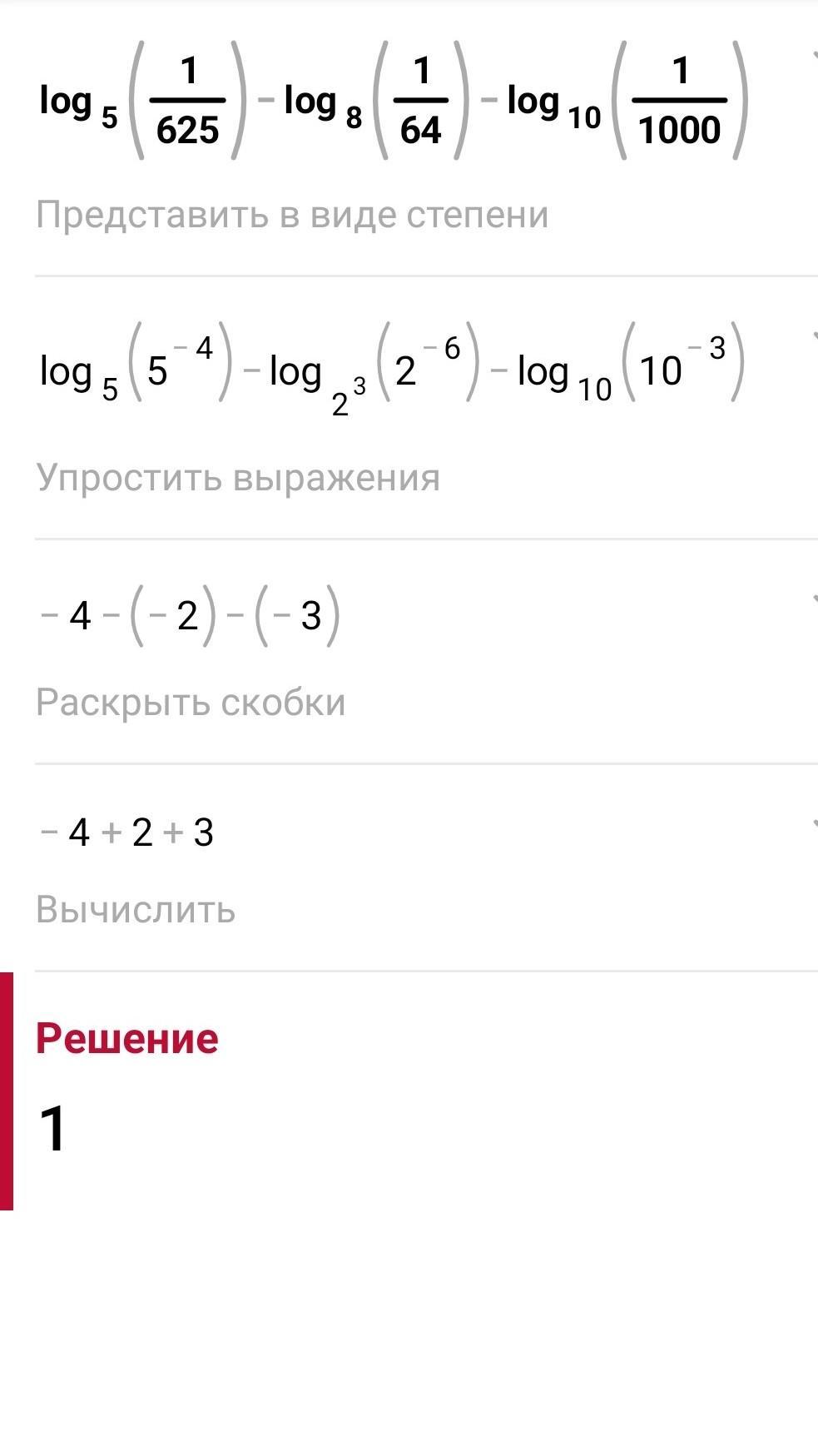Expand the "Вычислить" step
This screenshot has width=818, height=1456.
tap(813, 824)
